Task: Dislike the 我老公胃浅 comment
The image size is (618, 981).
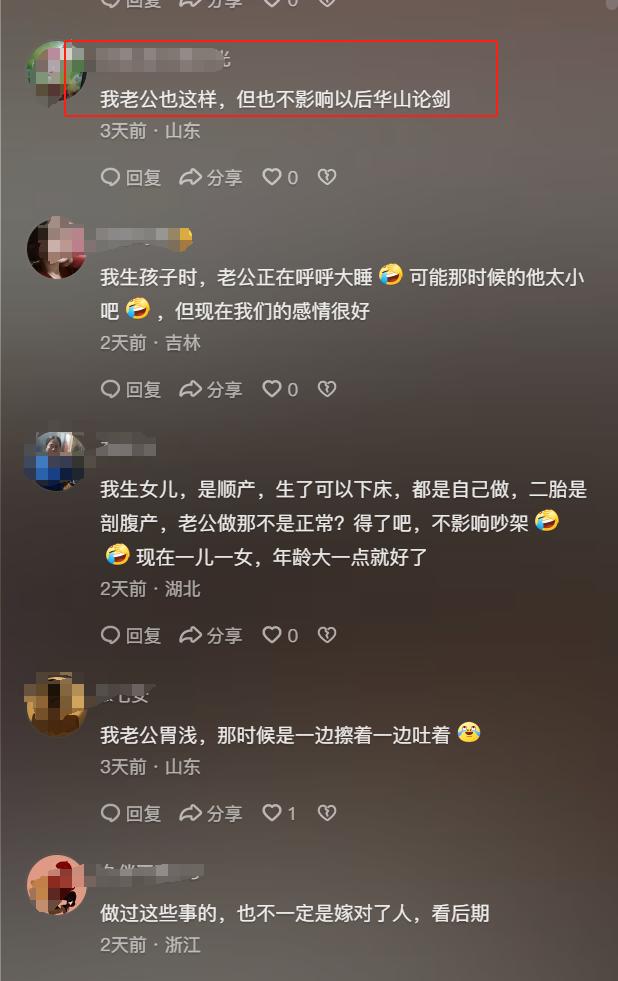Action: click(x=326, y=813)
